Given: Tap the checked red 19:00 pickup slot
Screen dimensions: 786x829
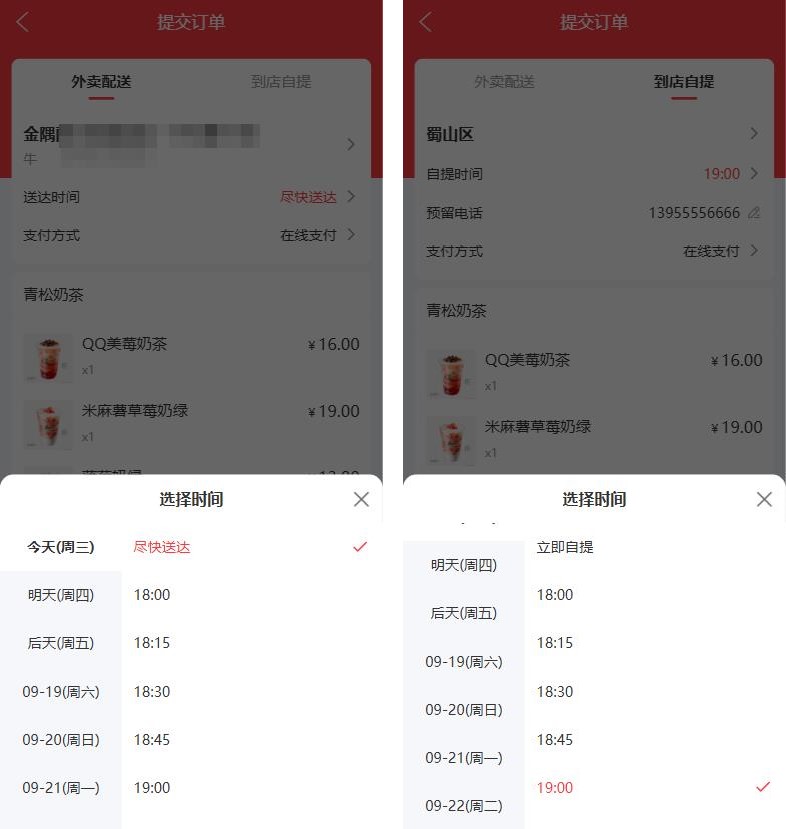Looking at the screenshot, I should (x=655, y=787).
